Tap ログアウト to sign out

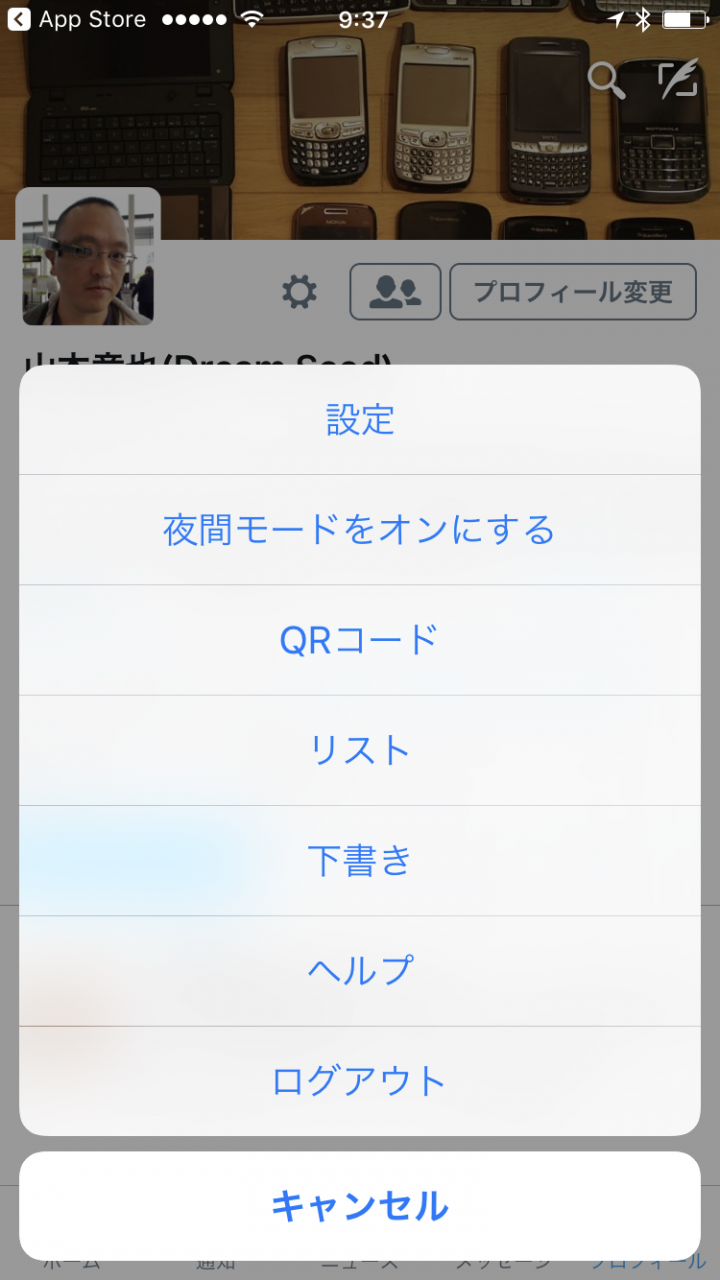[x=360, y=1081]
